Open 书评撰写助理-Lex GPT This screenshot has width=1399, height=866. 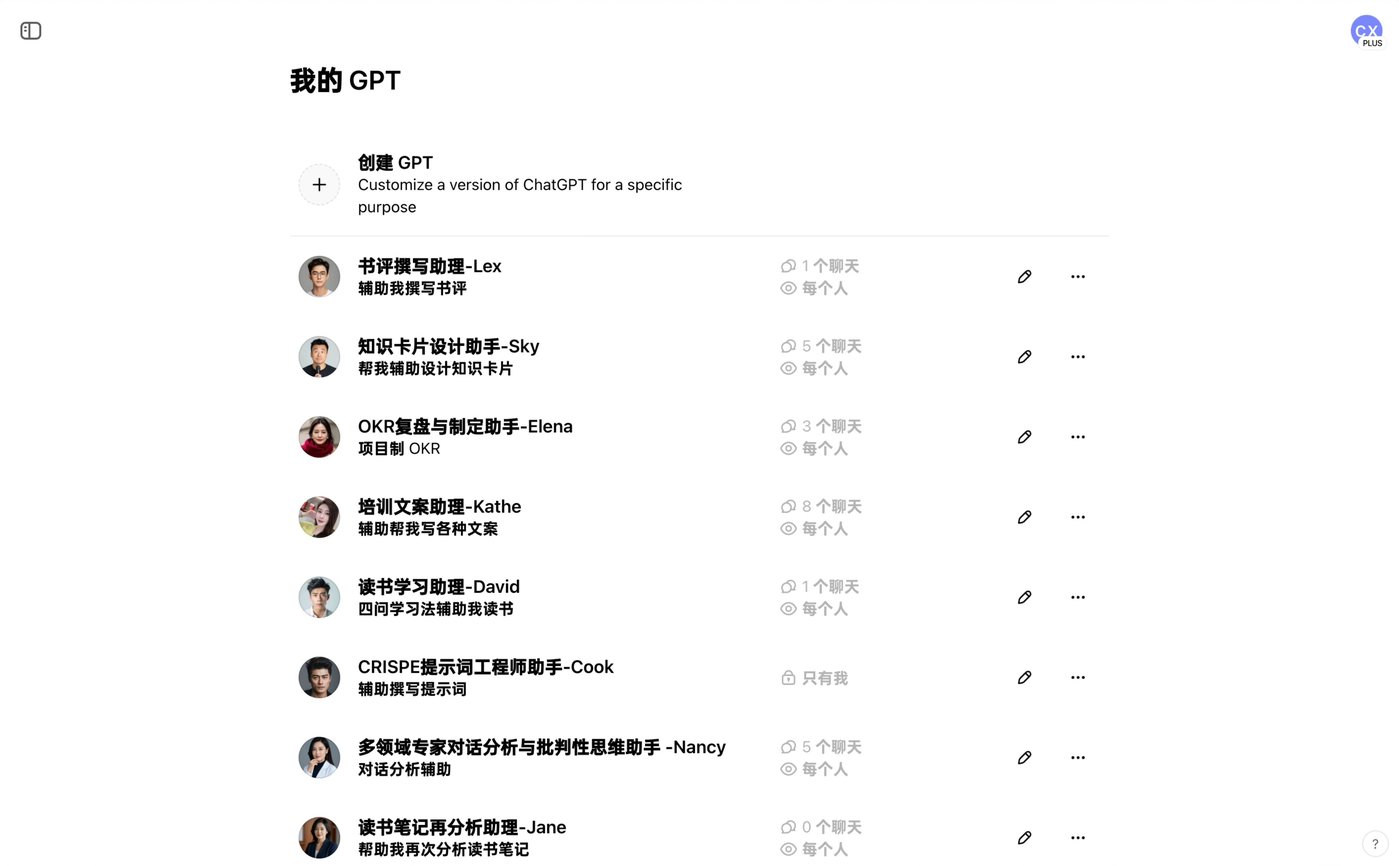[430, 267]
